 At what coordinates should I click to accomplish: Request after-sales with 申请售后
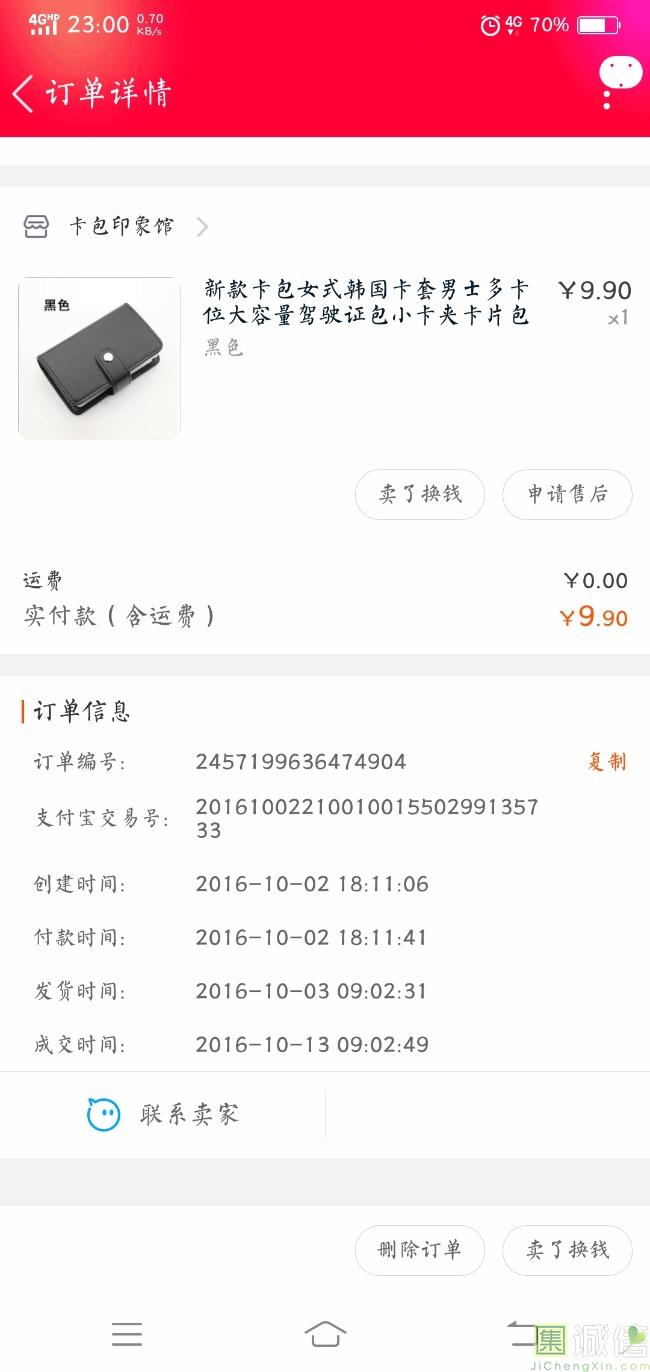[x=567, y=494]
